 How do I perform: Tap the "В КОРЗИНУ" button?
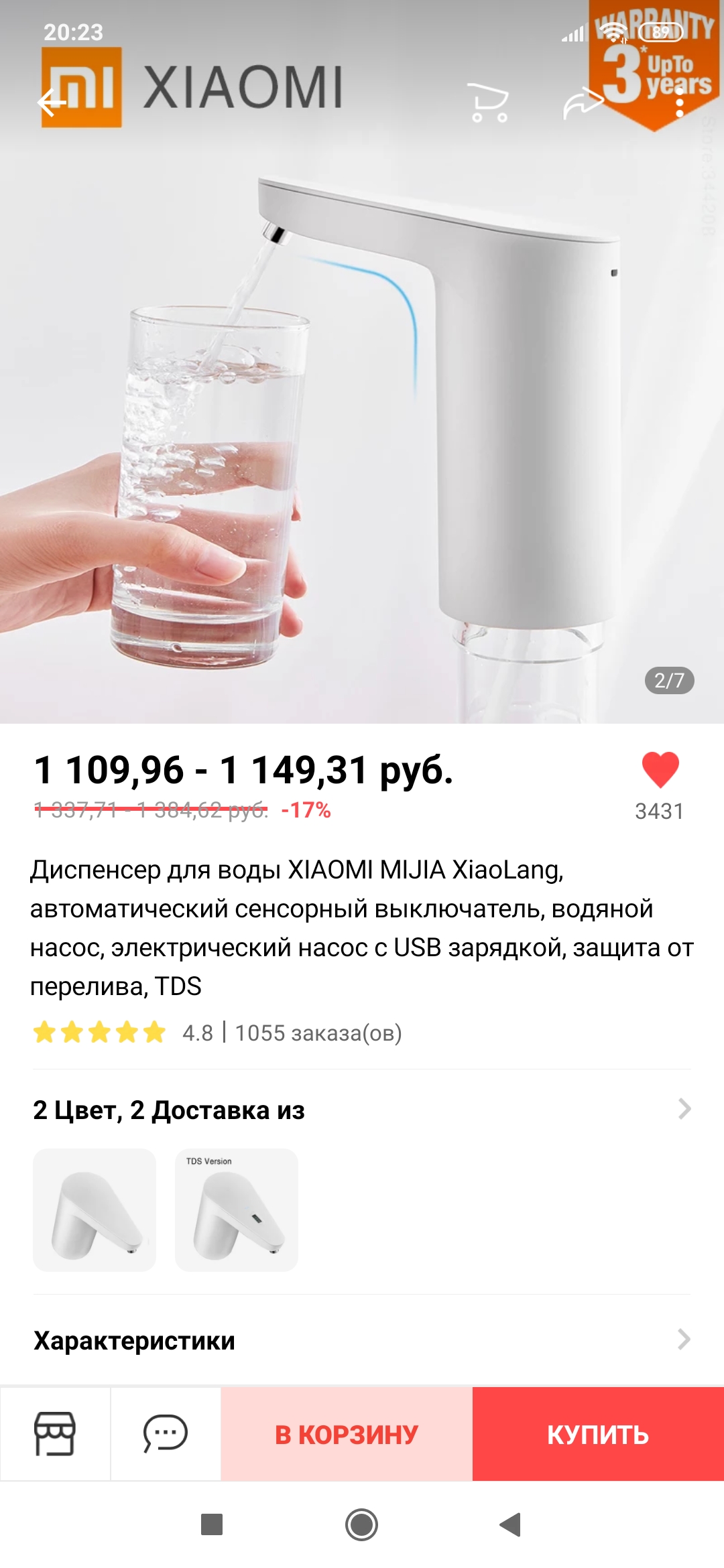coord(347,1434)
